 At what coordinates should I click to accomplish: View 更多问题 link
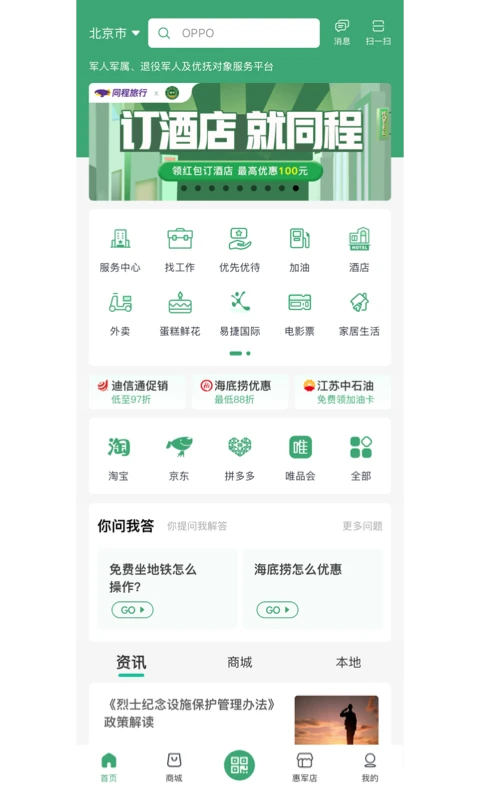[x=362, y=526]
